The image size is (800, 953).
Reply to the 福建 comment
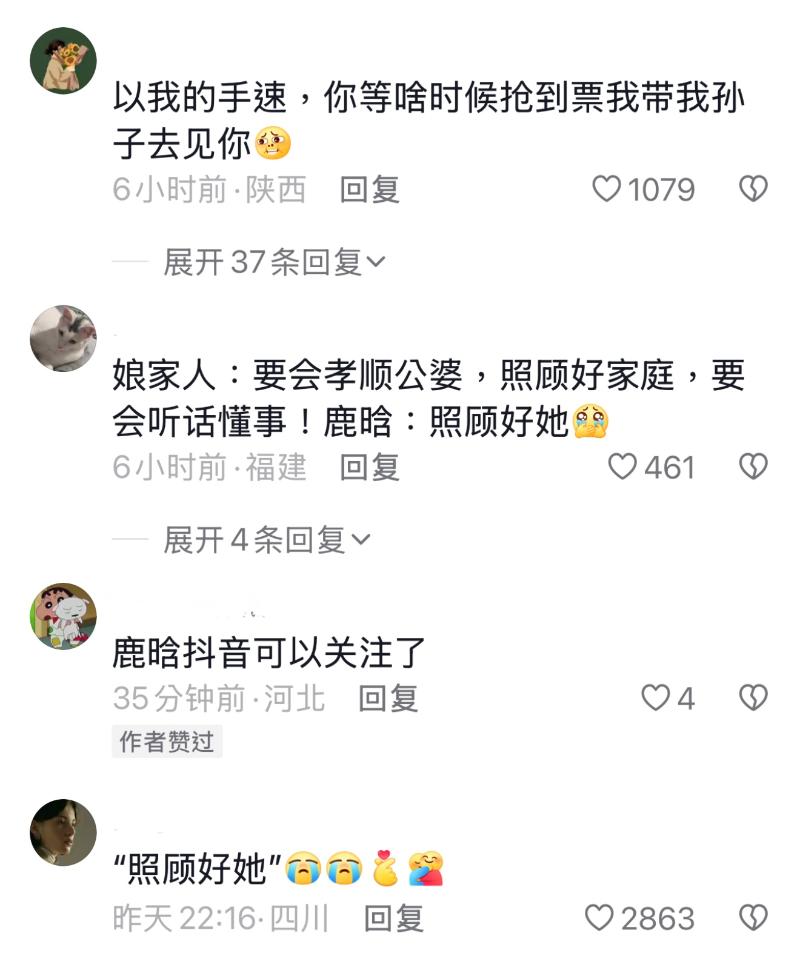click(370, 467)
